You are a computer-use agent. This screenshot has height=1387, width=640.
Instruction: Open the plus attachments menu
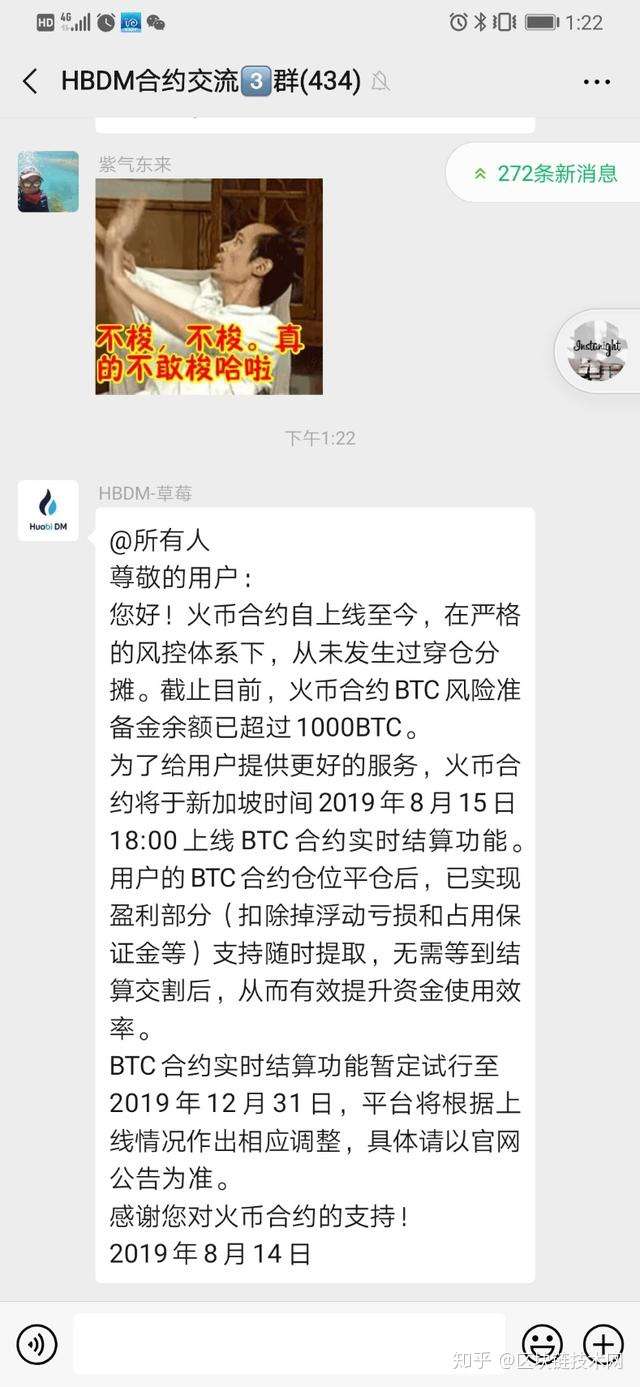click(603, 1343)
